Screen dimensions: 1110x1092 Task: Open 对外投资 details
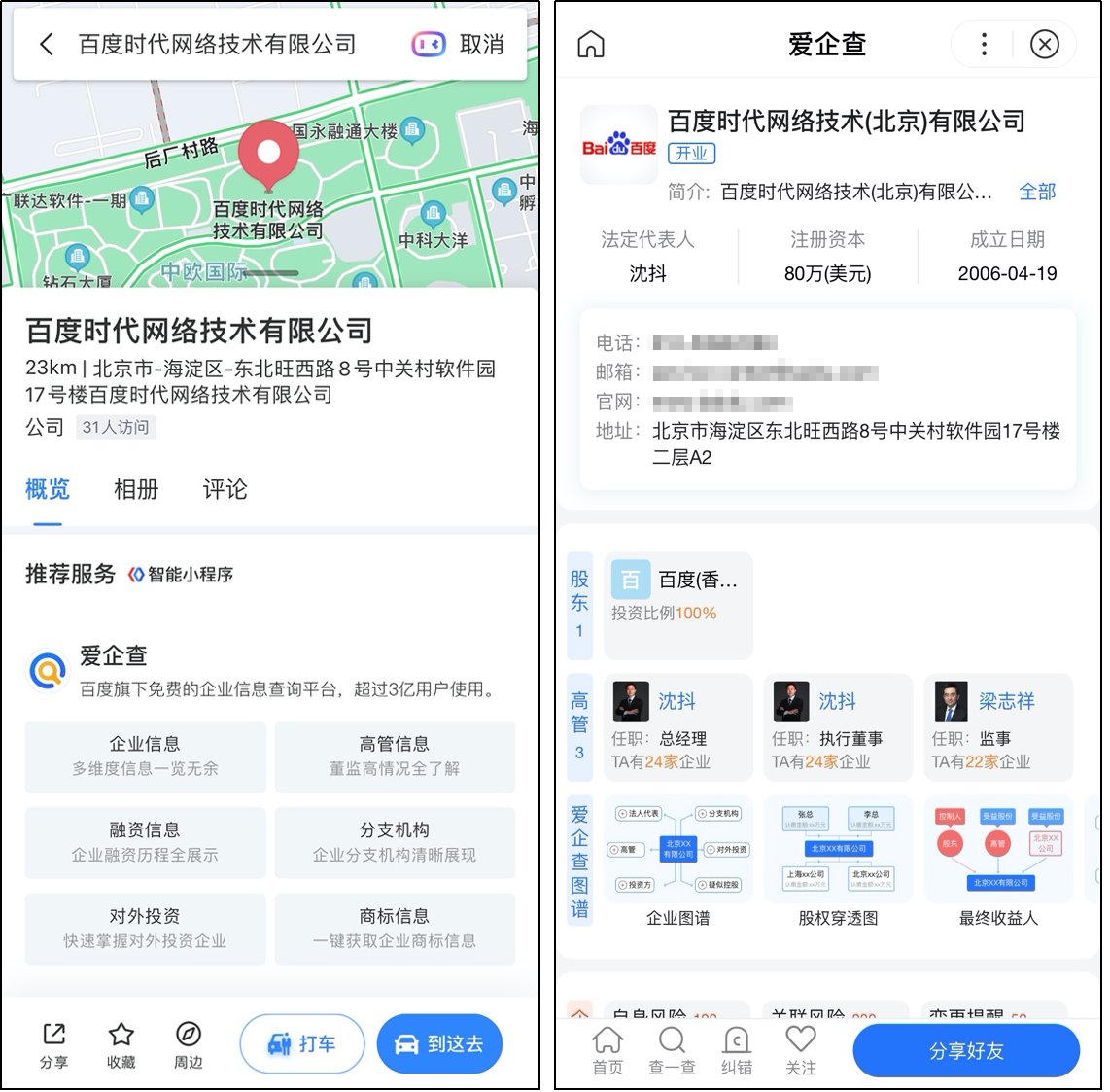click(145, 928)
